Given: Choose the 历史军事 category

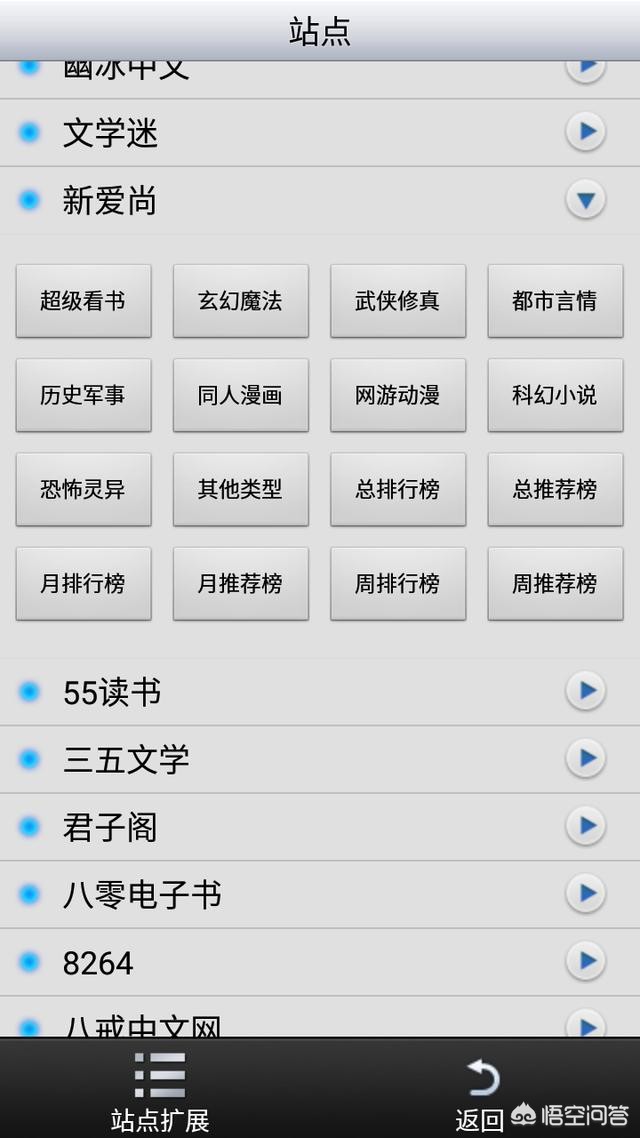Looking at the screenshot, I should point(83,395).
